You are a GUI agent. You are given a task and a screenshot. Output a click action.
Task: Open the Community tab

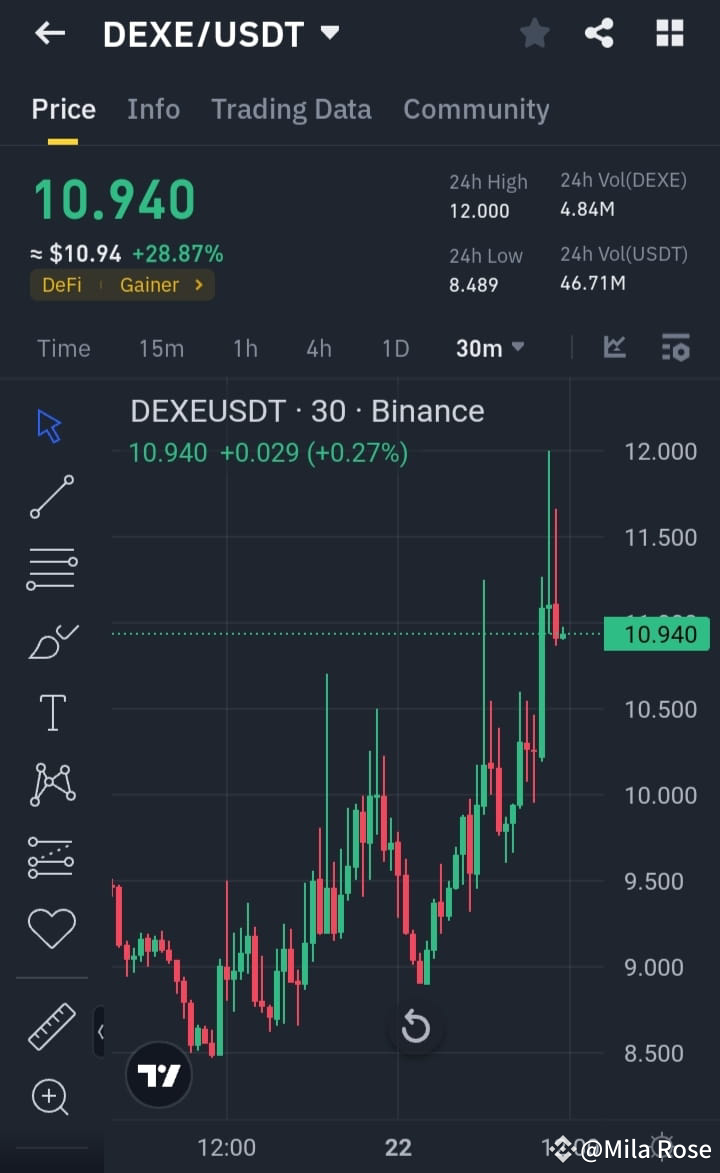476,109
